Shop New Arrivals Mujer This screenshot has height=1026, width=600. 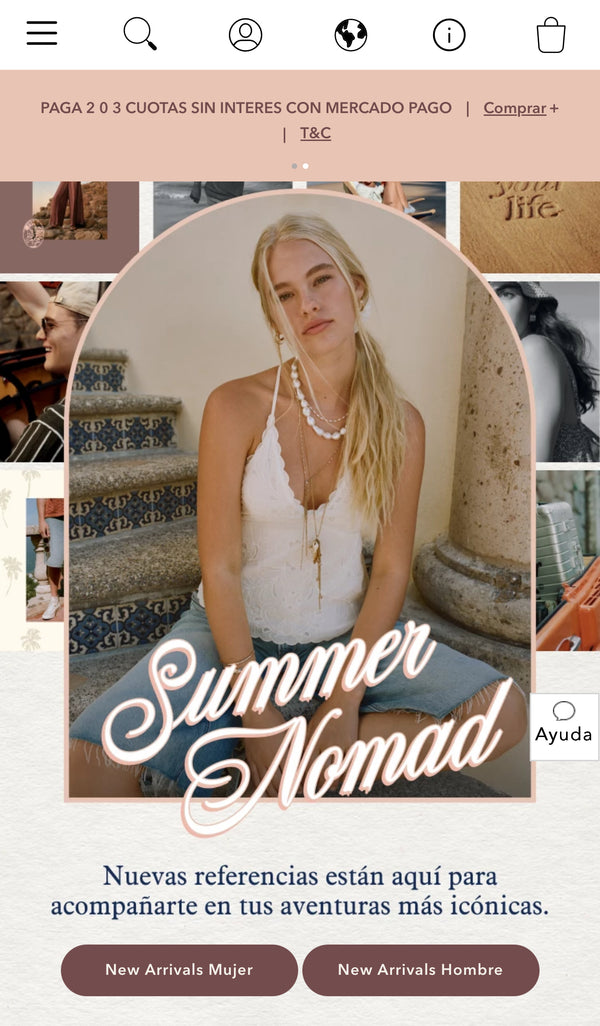coord(179,969)
